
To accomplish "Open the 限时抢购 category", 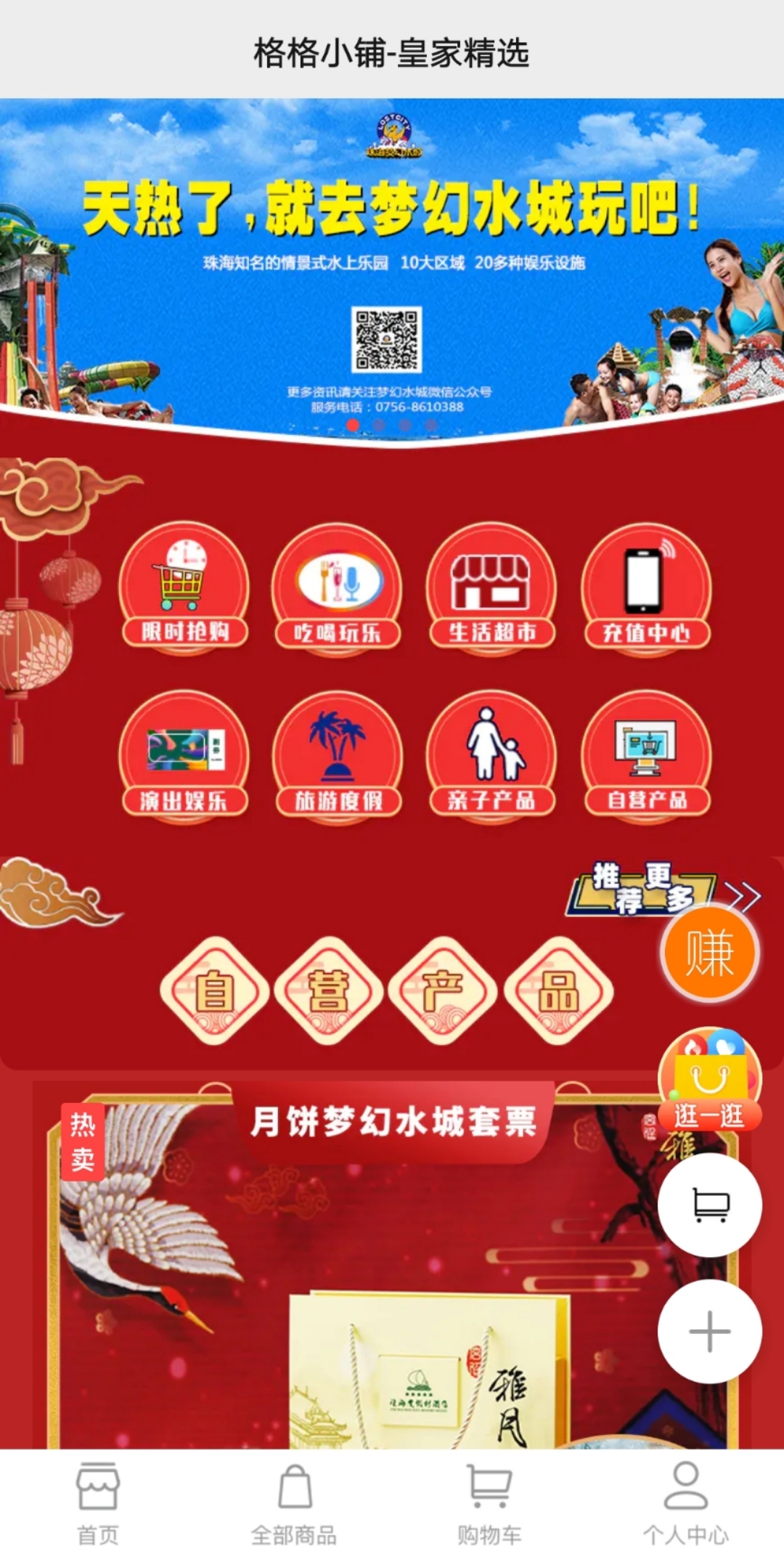I will click(184, 587).
